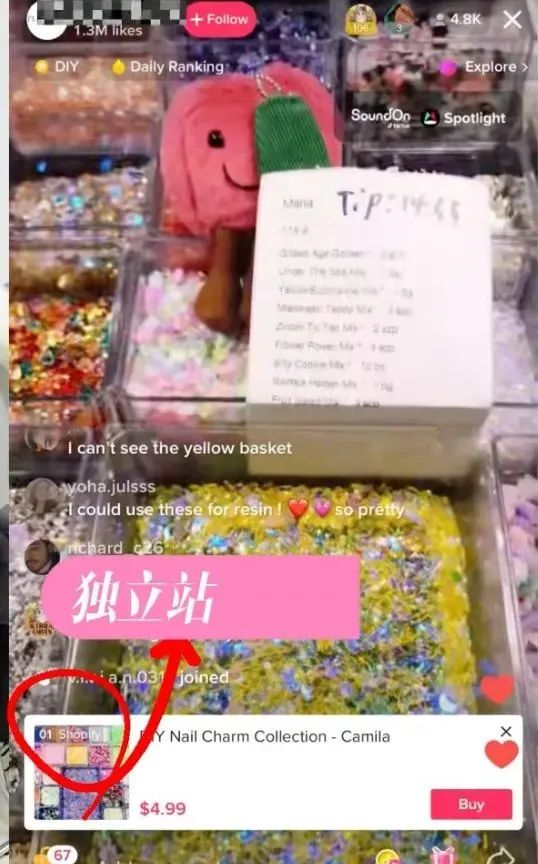This screenshot has width=538, height=864.
Task: Follow the live stream host
Action: point(220,19)
